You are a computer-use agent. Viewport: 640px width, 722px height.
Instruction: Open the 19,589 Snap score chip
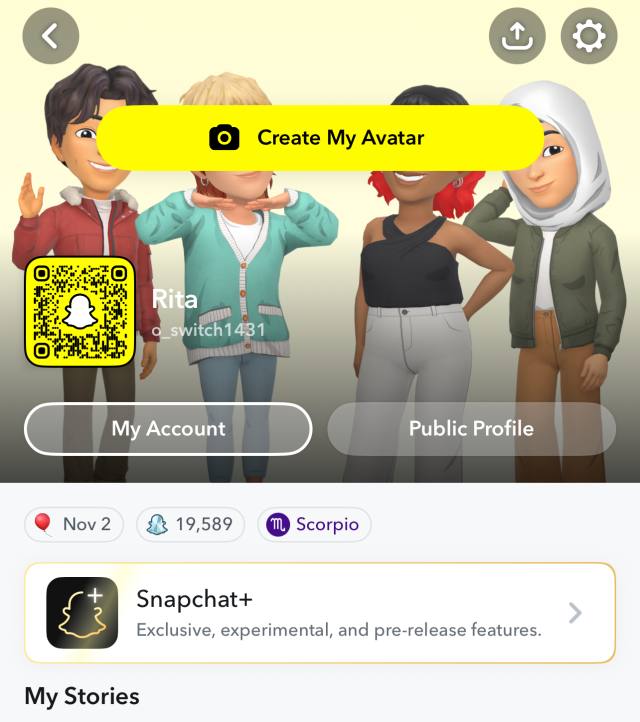(x=189, y=524)
